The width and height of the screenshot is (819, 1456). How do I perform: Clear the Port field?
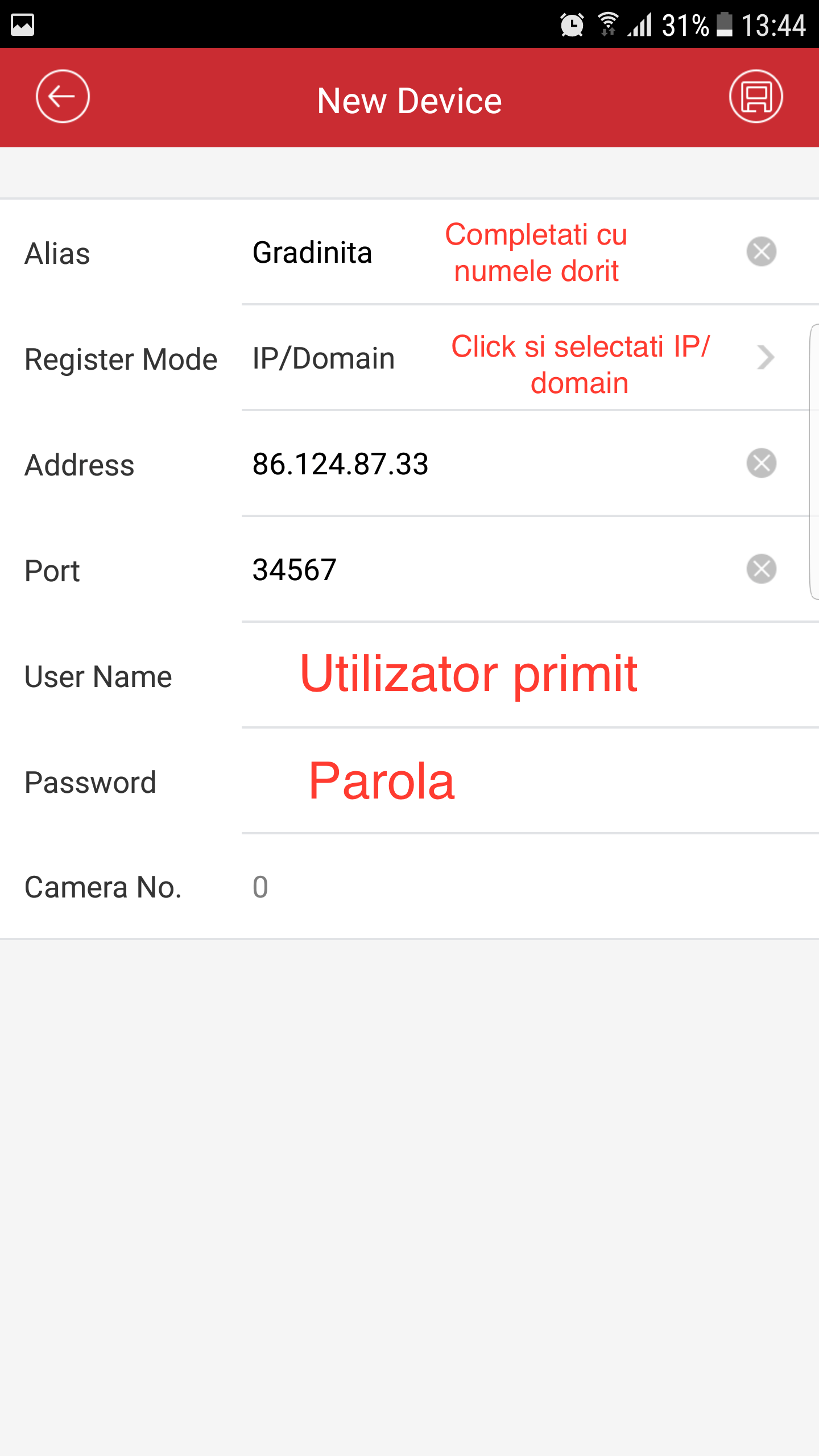tap(762, 569)
